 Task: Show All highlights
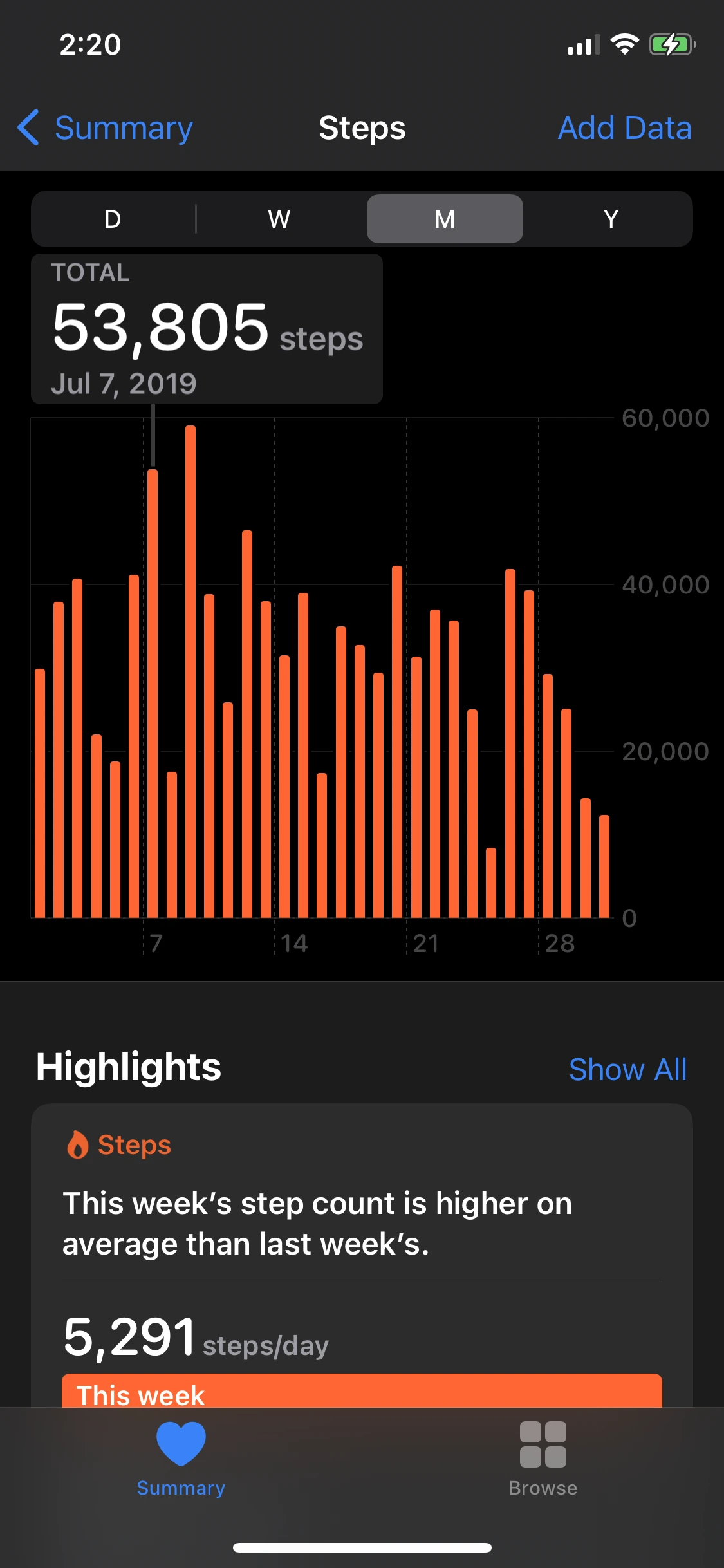(627, 1069)
